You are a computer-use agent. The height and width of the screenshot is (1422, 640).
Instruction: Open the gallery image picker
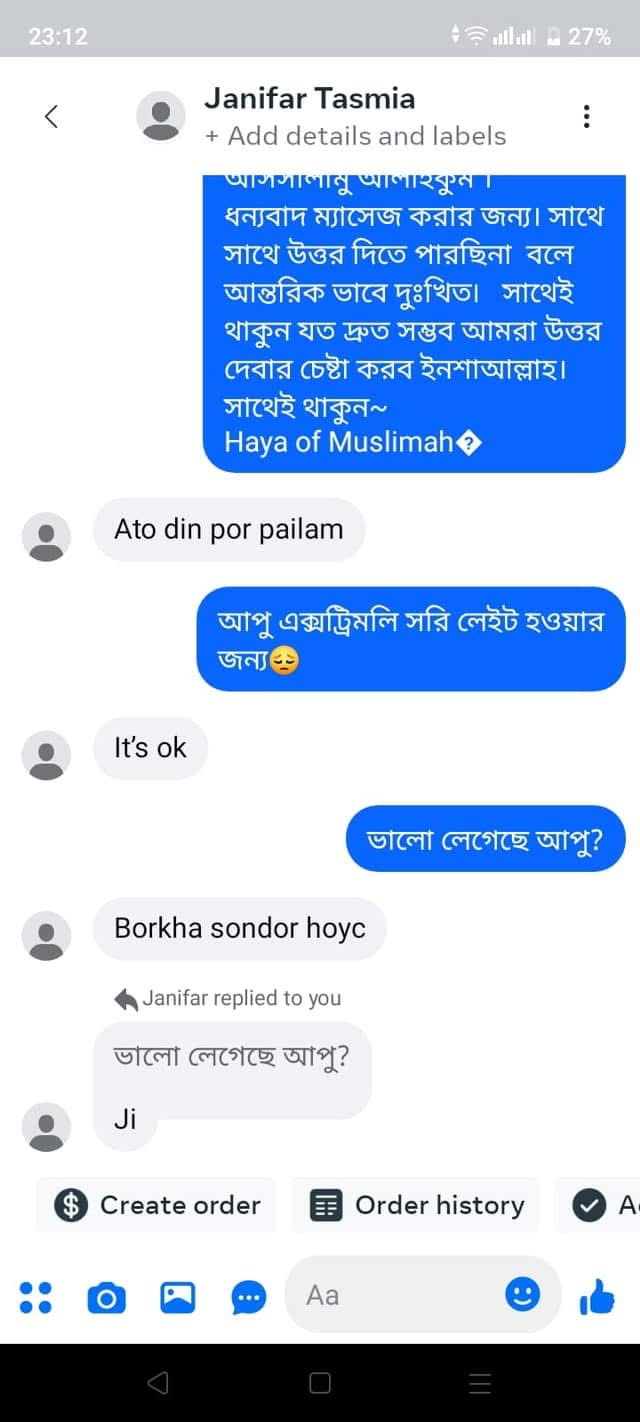coord(178,1297)
